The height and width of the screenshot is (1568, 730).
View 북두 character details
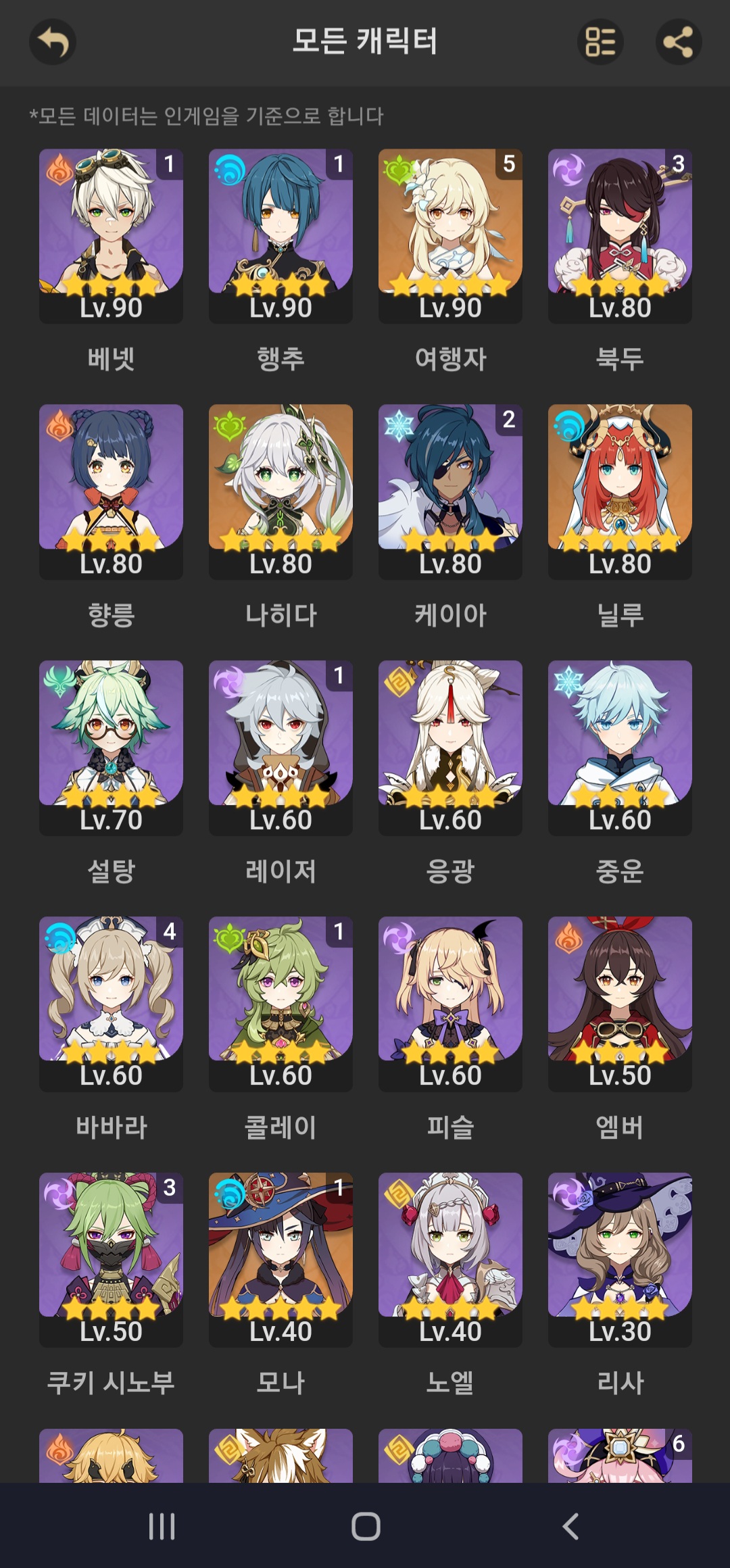(620, 235)
